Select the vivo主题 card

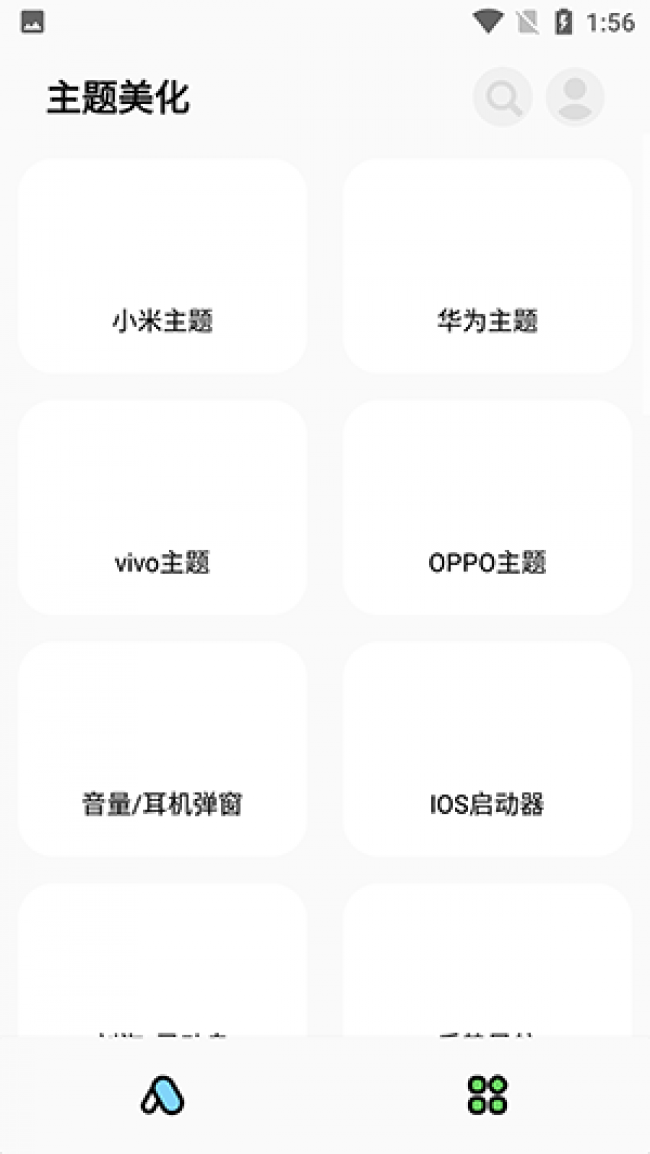[x=162, y=508]
